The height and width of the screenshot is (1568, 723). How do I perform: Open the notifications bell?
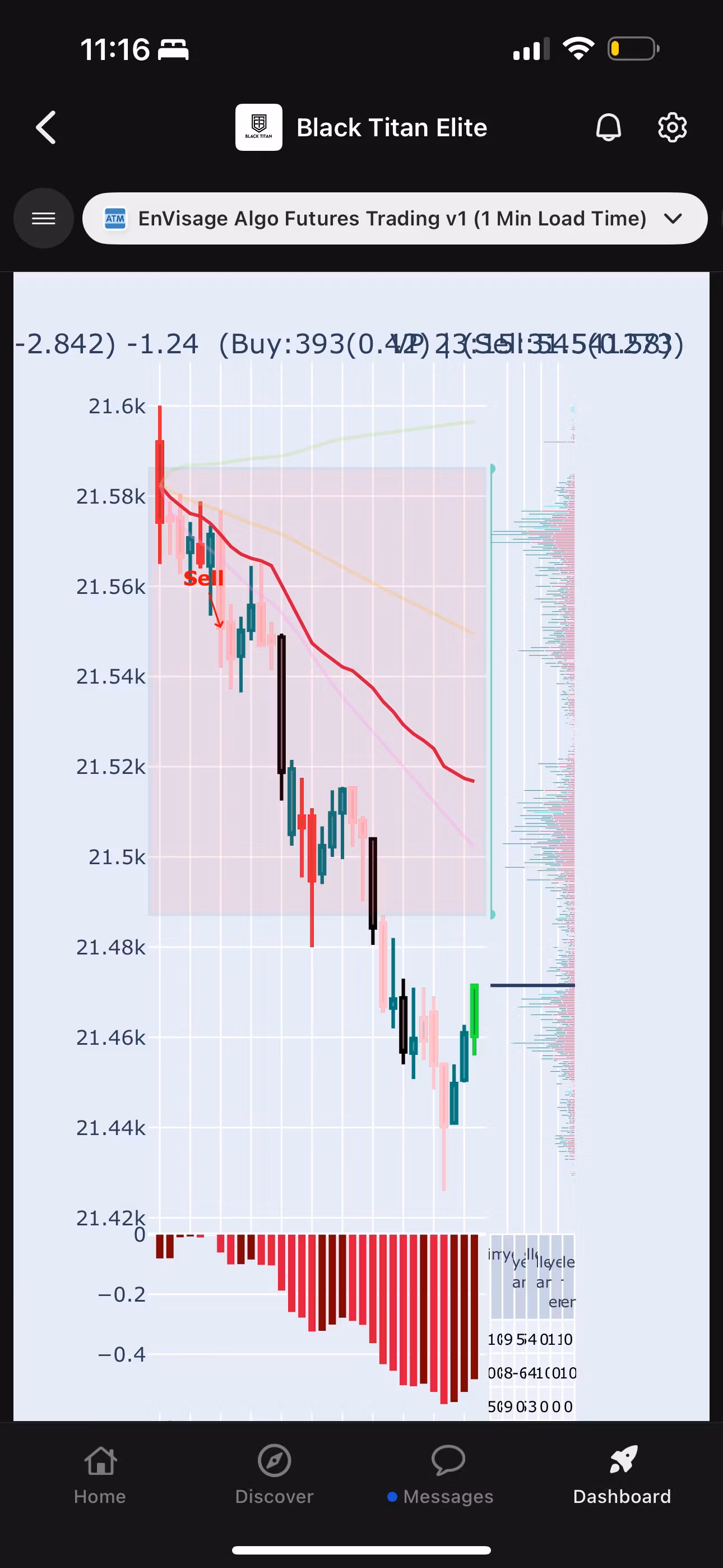[x=608, y=128]
